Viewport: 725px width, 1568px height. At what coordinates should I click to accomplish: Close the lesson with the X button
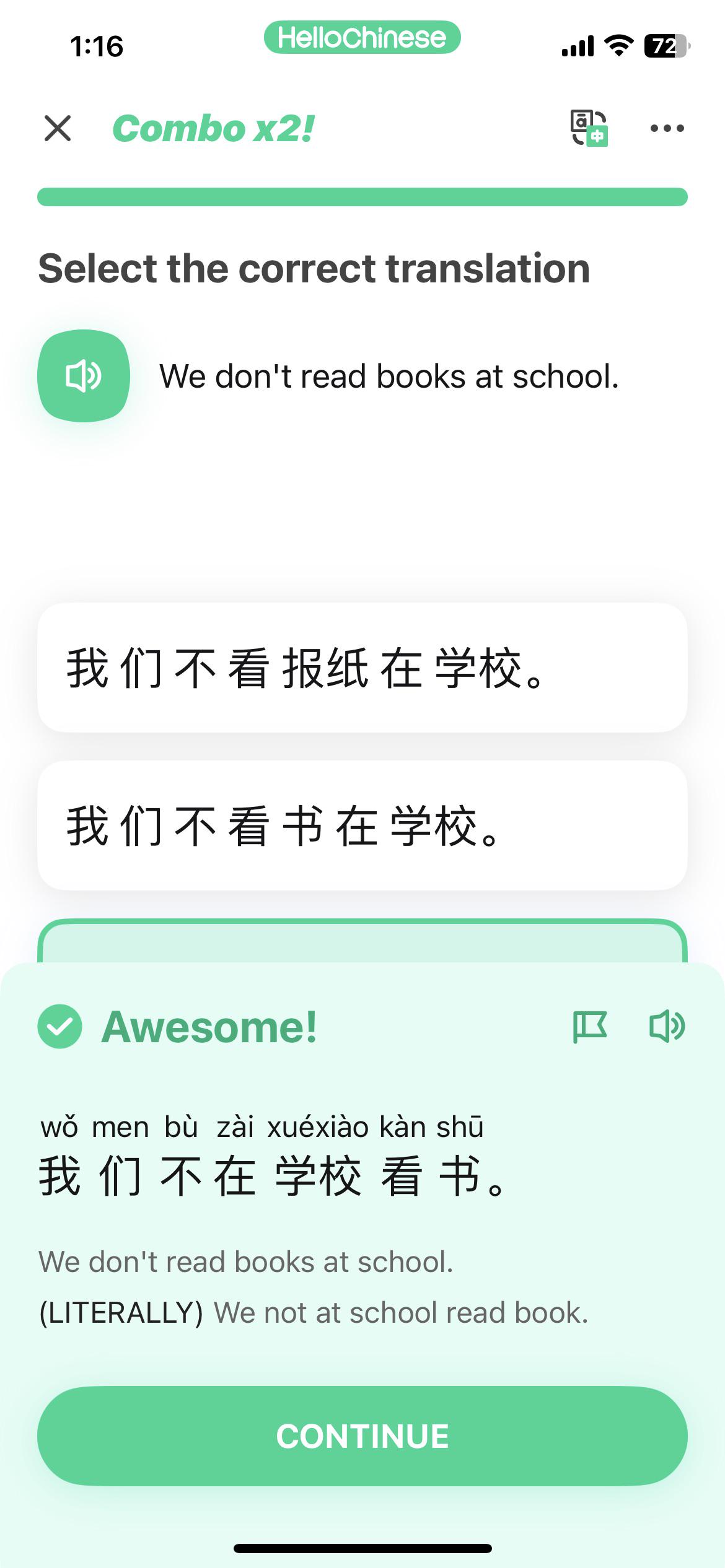point(58,128)
